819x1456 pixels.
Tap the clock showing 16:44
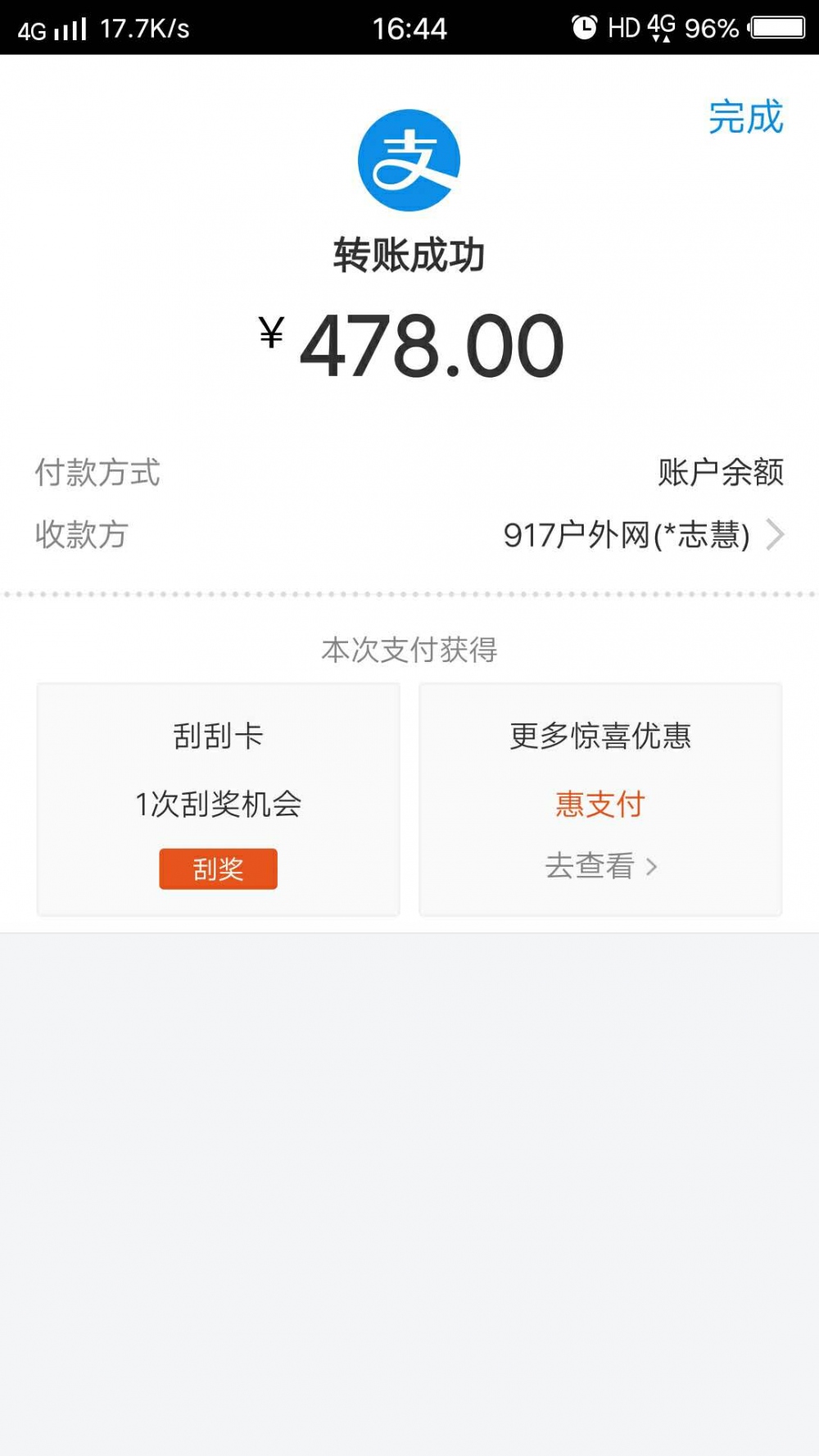tap(409, 27)
